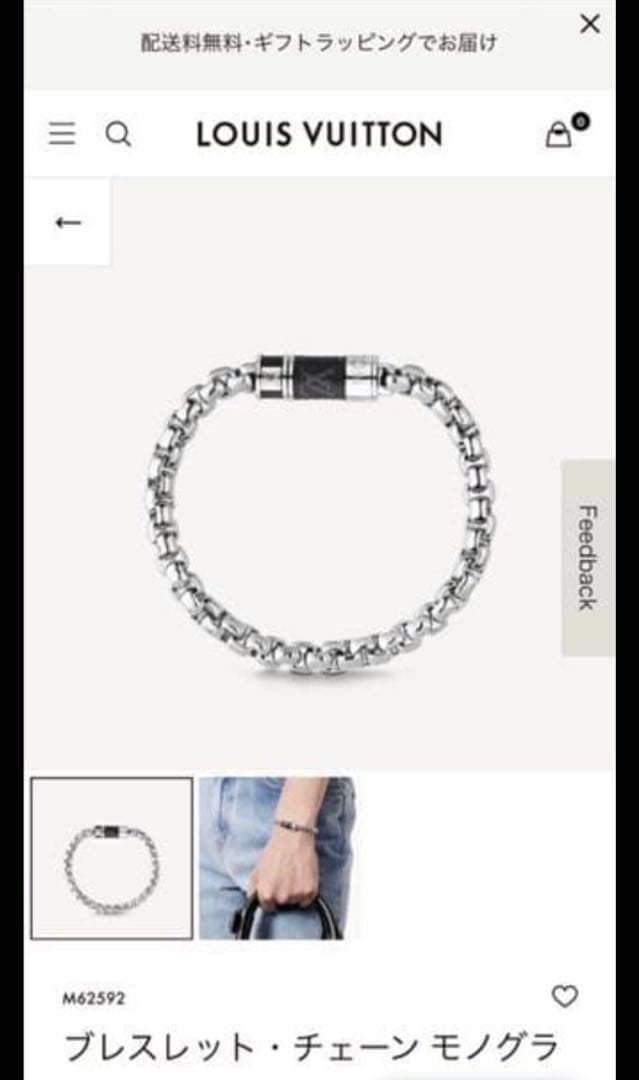Go back with the arrow button

tap(68, 222)
